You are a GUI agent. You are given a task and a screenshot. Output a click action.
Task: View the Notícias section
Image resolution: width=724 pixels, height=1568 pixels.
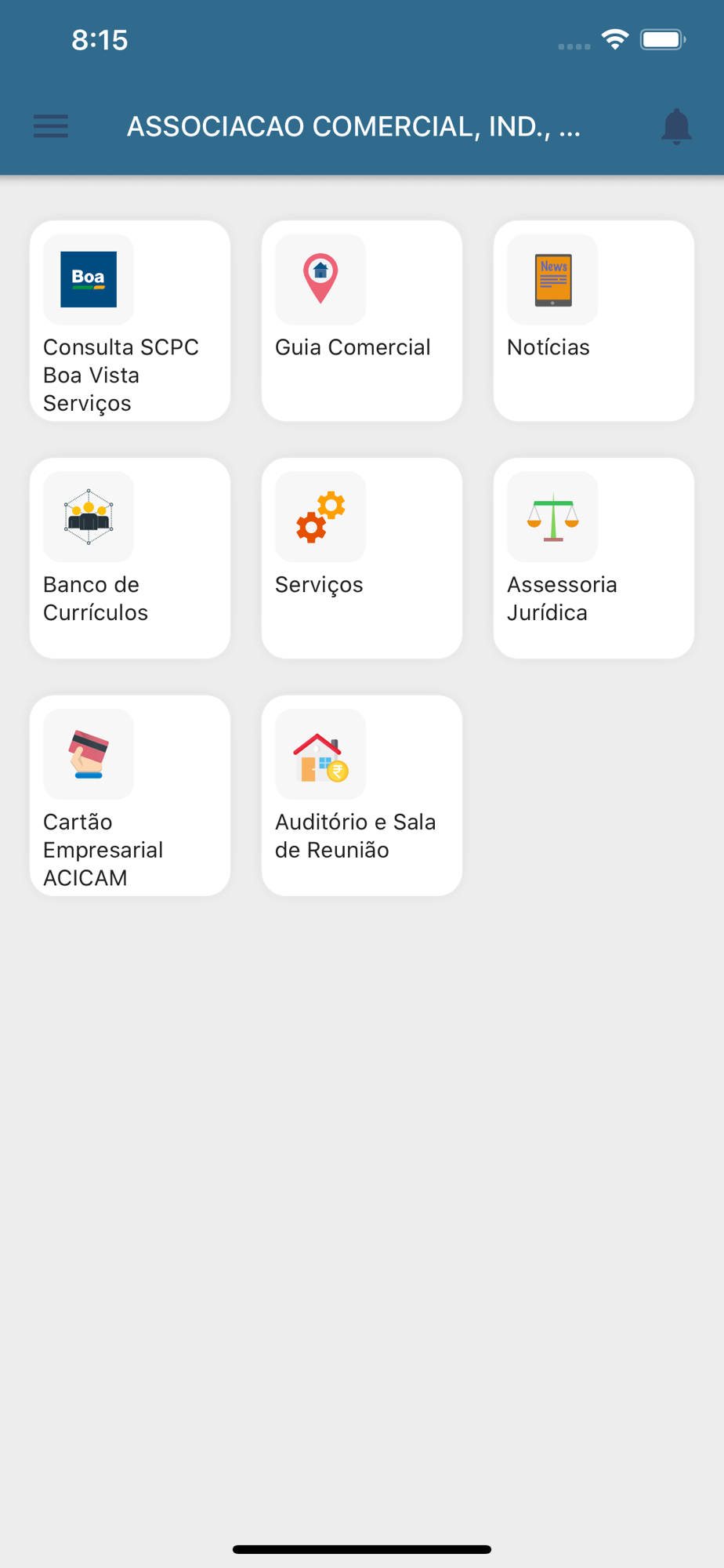click(594, 321)
